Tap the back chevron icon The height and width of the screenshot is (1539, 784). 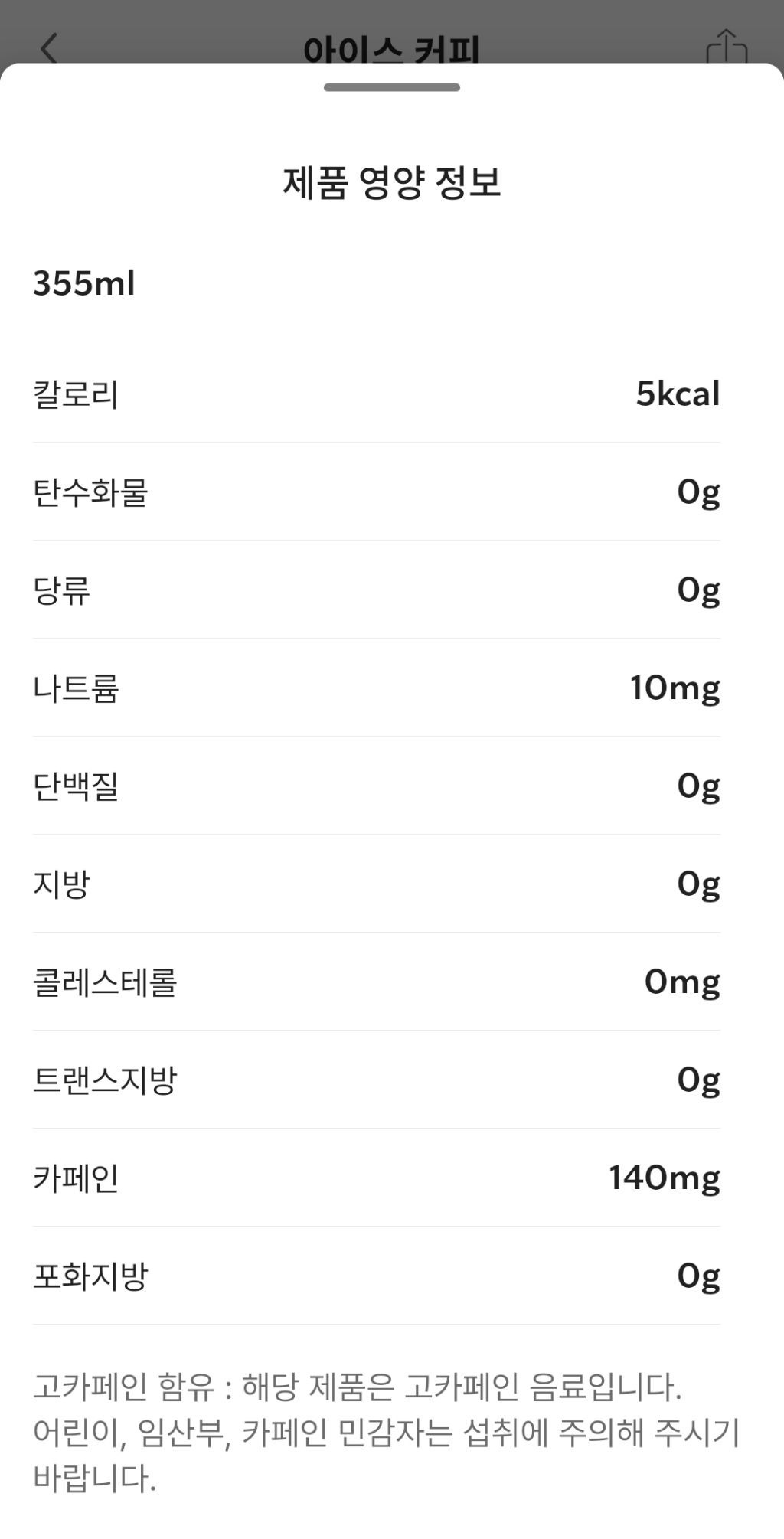pyautogui.click(x=47, y=47)
